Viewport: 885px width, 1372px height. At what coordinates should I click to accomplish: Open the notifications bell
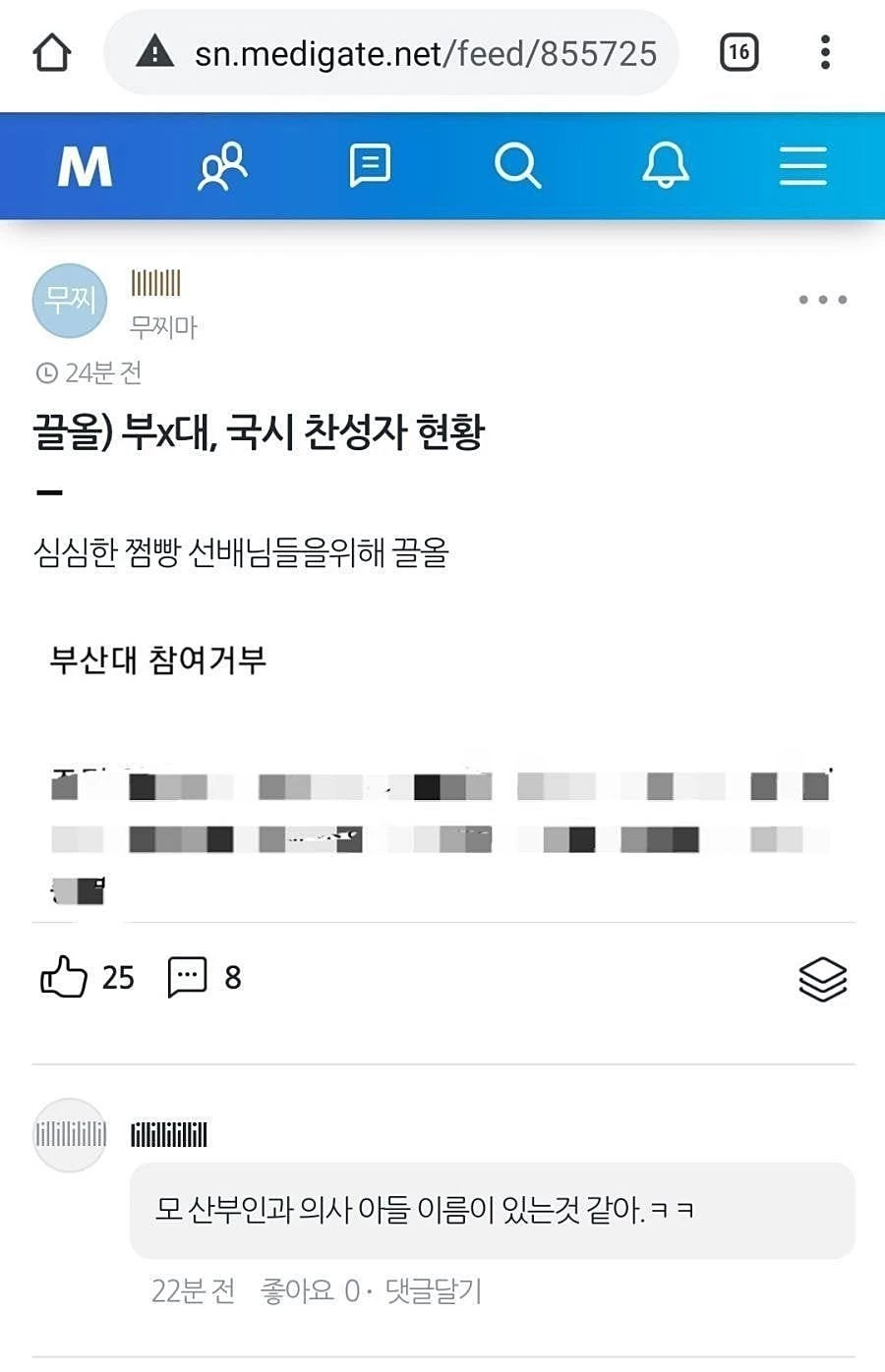[666, 166]
